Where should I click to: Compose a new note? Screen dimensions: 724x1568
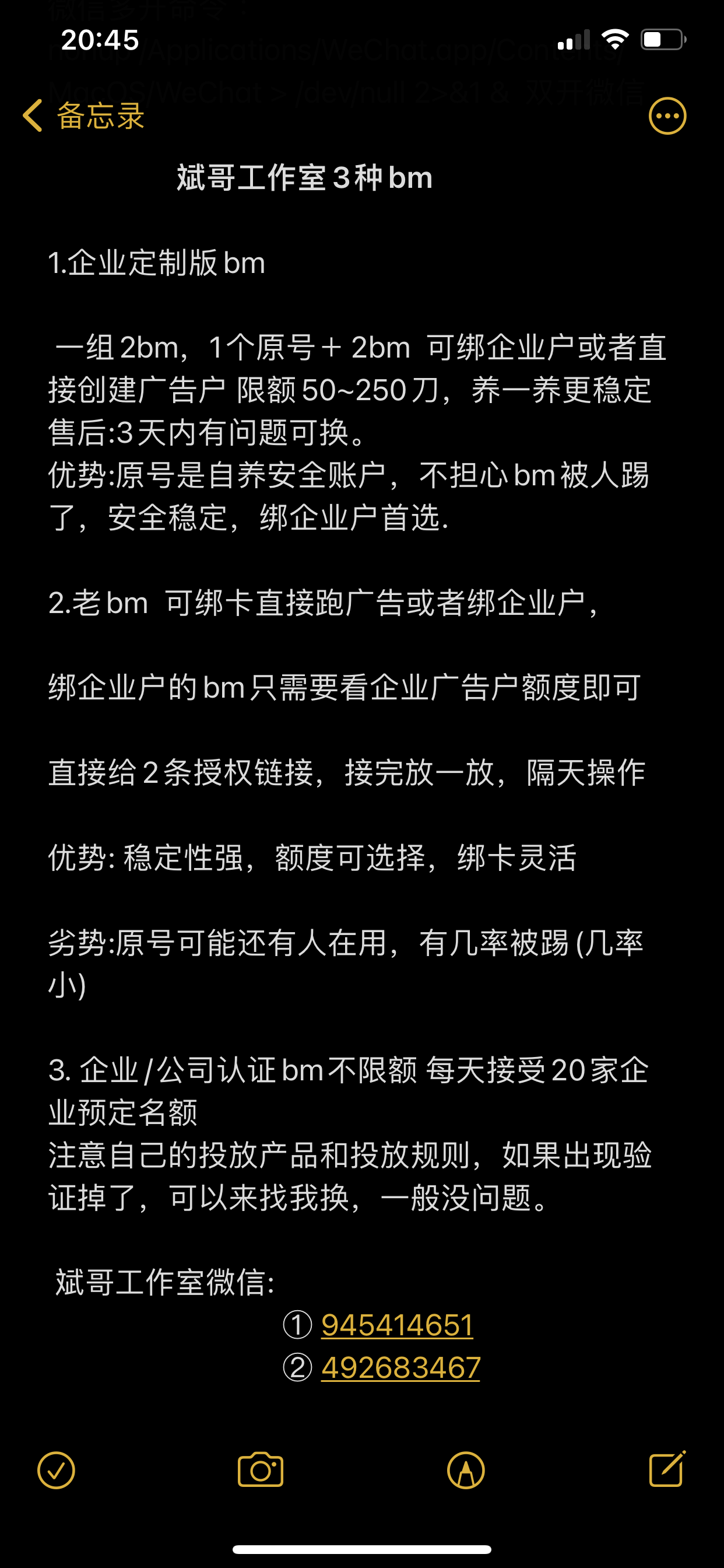tap(667, 1469)
